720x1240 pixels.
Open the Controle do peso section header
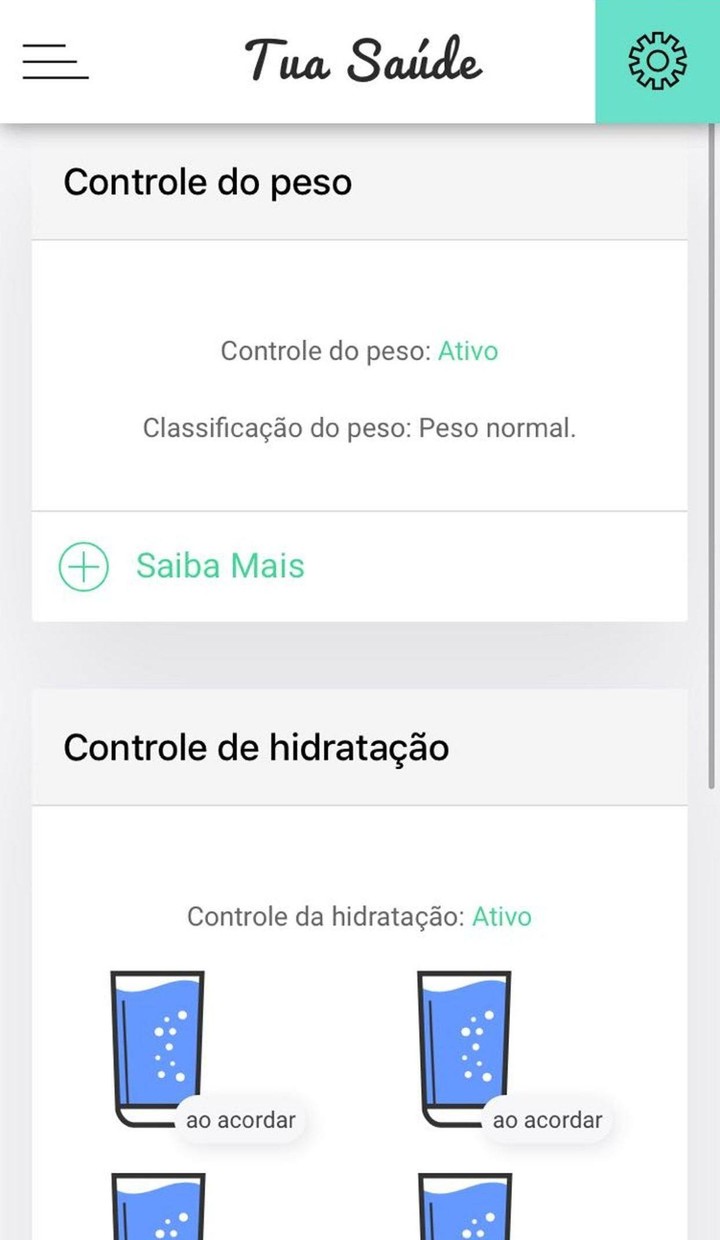208,182
